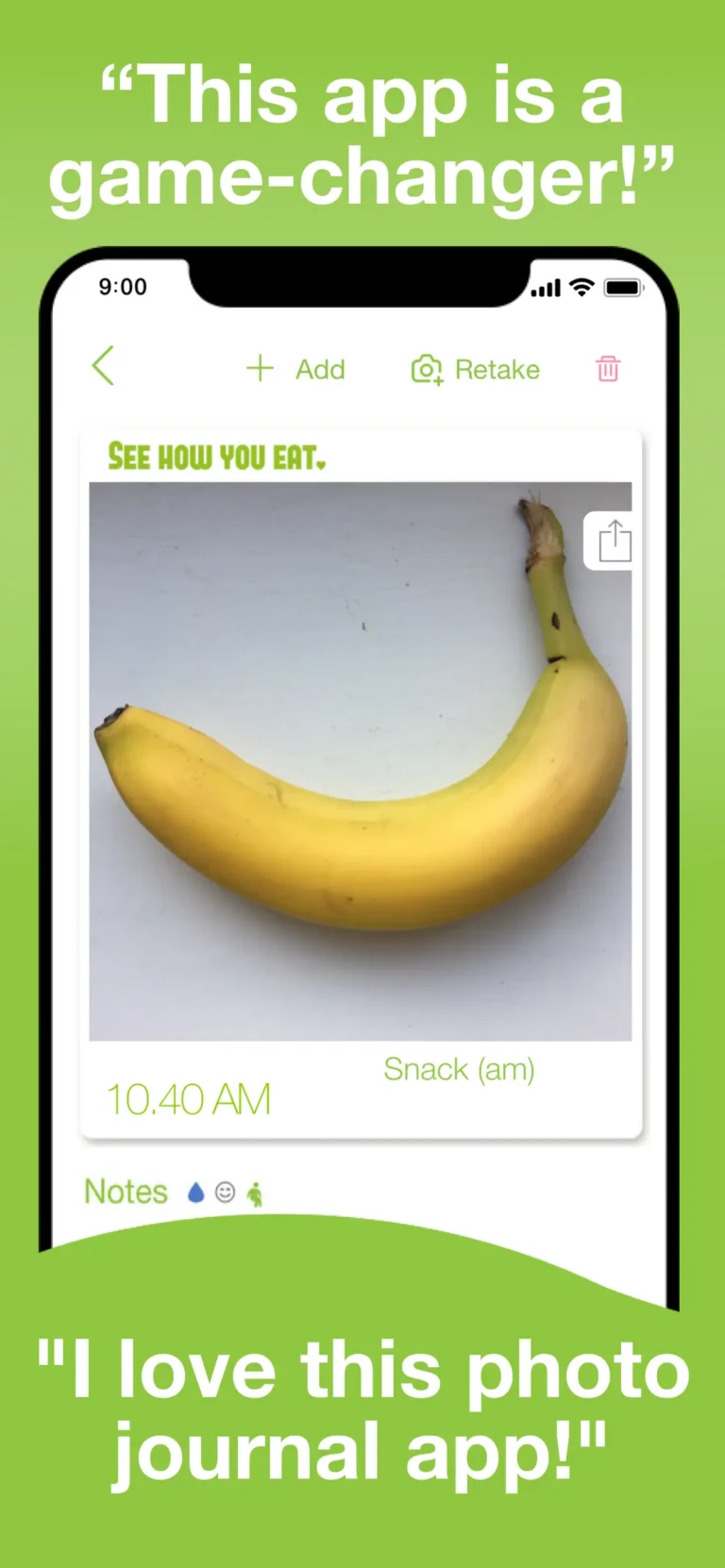Tap the cellular signal bars icon
Viewport: 725px width, 1568px height.
pos(544,286)
